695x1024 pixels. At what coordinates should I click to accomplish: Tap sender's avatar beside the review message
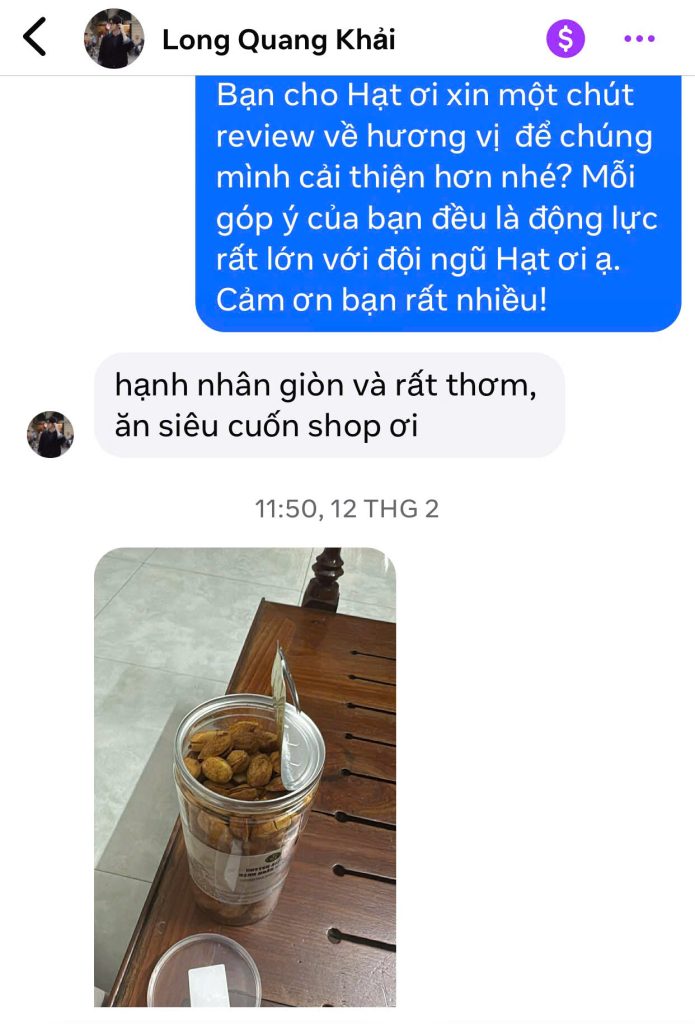tap(50, 434)
